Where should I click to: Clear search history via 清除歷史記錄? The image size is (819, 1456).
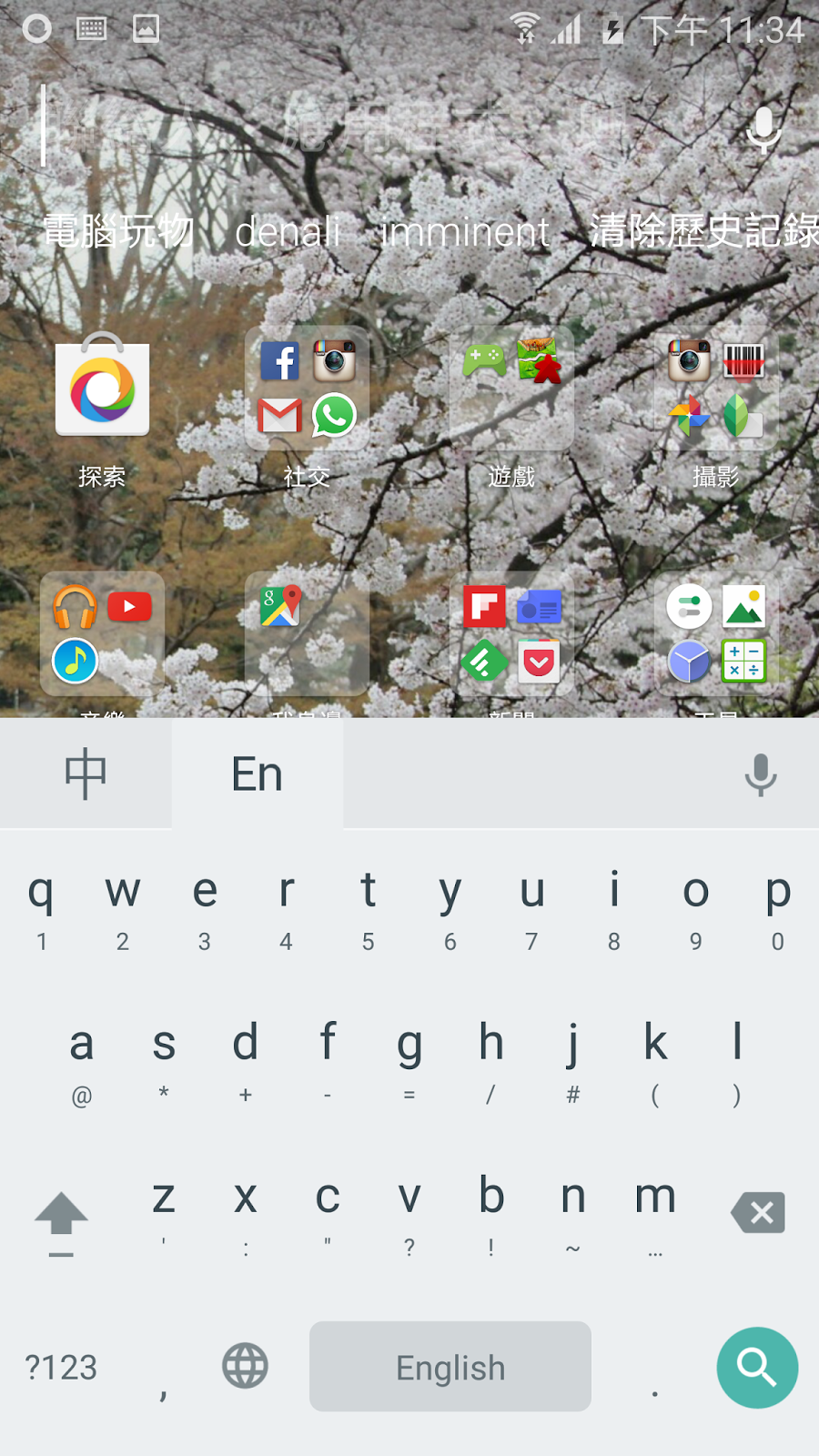point(703,232)
